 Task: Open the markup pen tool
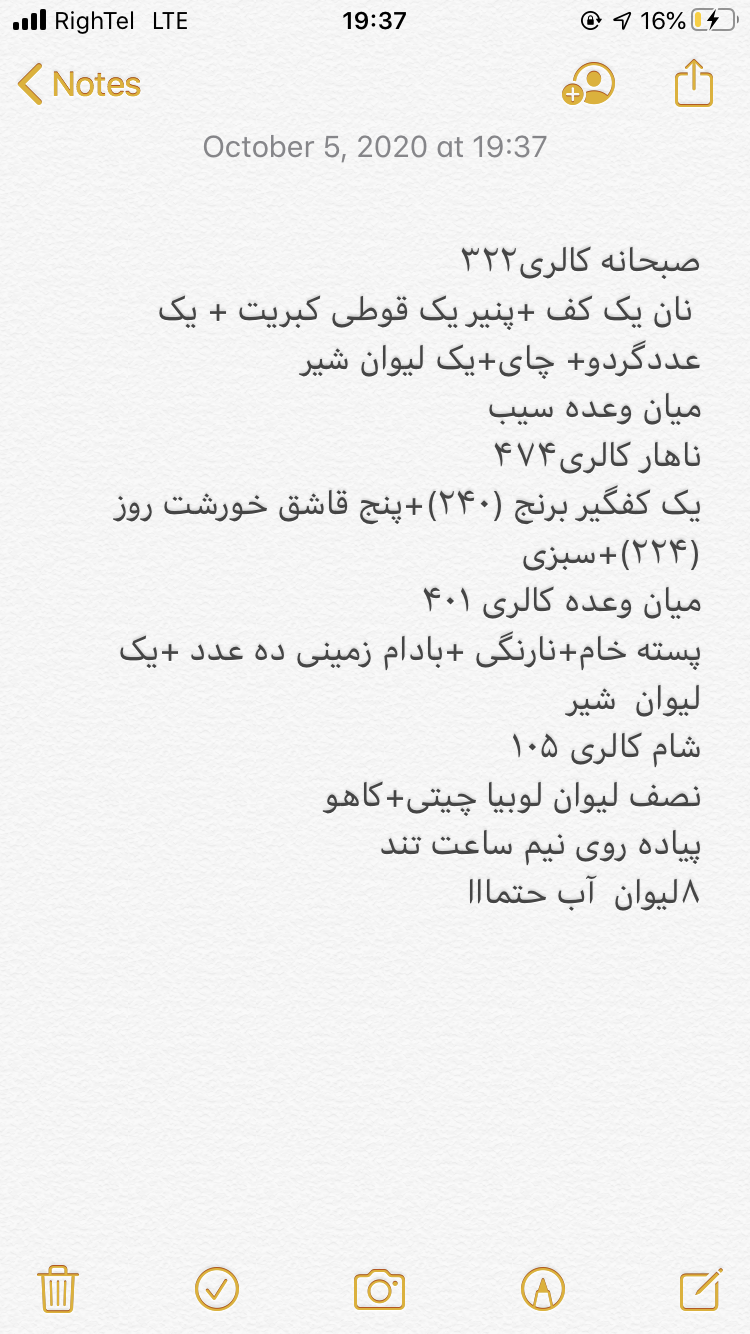pyautogui.click(x=542, y=1288)
